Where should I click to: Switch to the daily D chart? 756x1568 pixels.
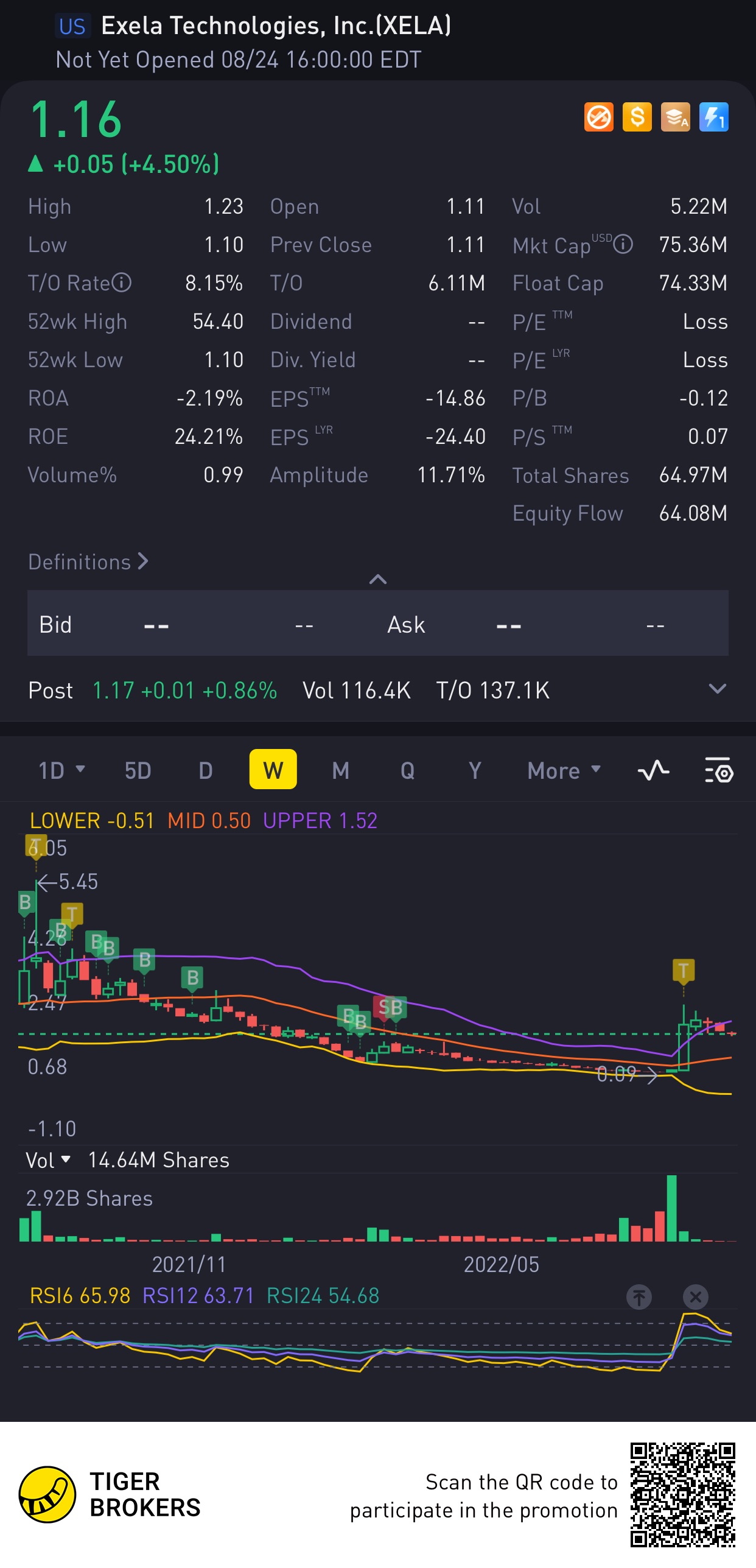(x=206, y=770)
